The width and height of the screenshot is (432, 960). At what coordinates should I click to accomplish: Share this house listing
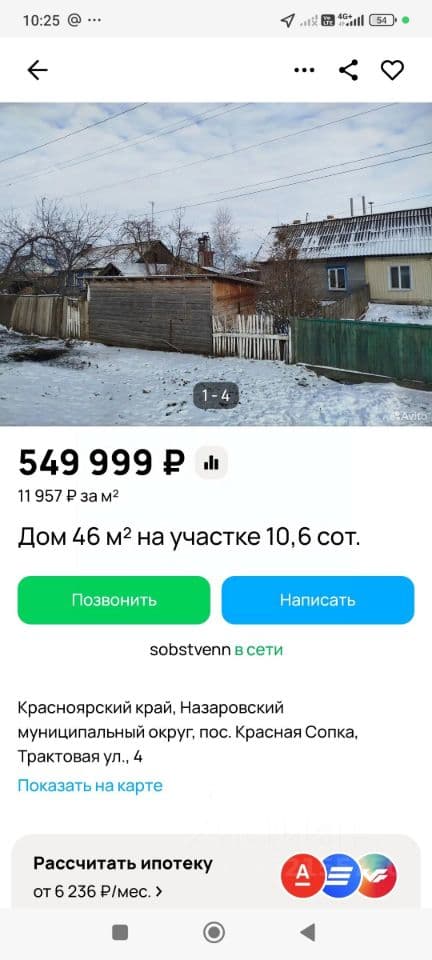[348, 70]
